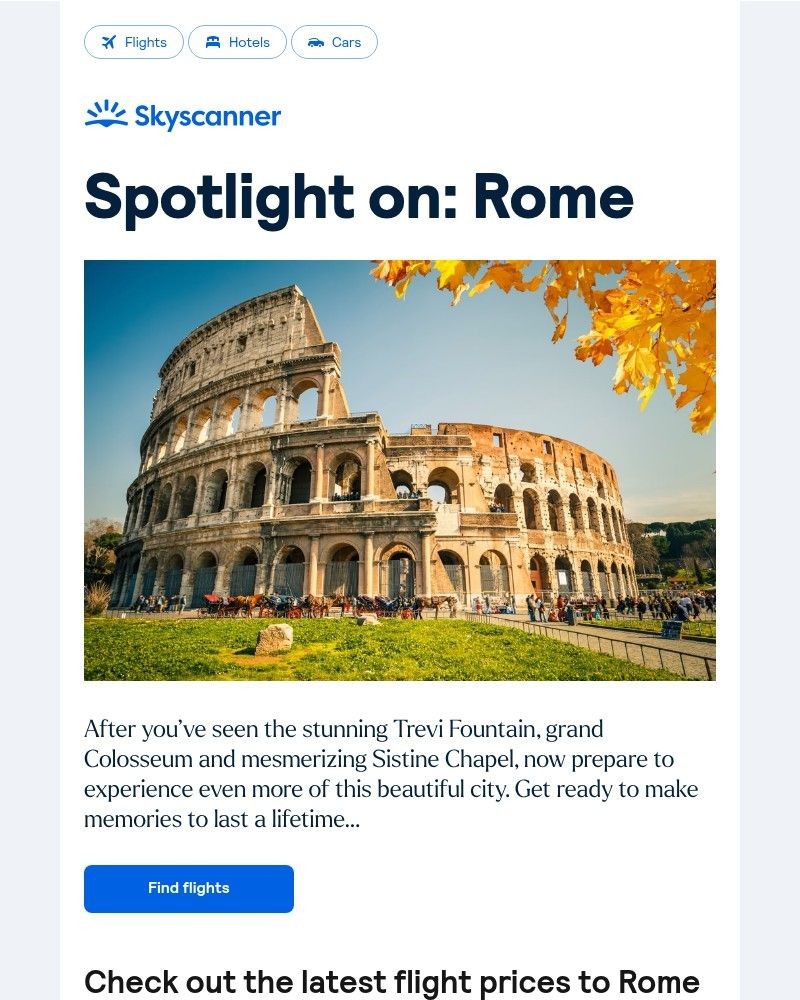The width and height of the screenshot is (800, 1000).
Task: Select the bed icon next to Hotels
Action: pyautogui.click(x=213, y=42)
